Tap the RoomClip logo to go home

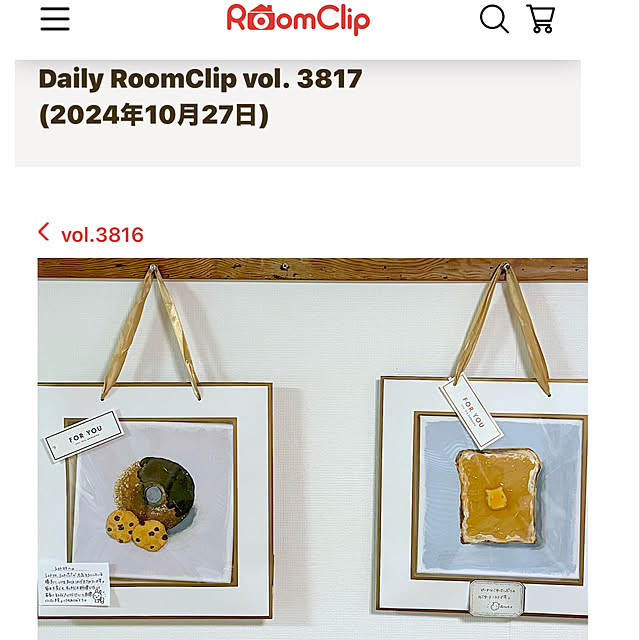point(298,19)
